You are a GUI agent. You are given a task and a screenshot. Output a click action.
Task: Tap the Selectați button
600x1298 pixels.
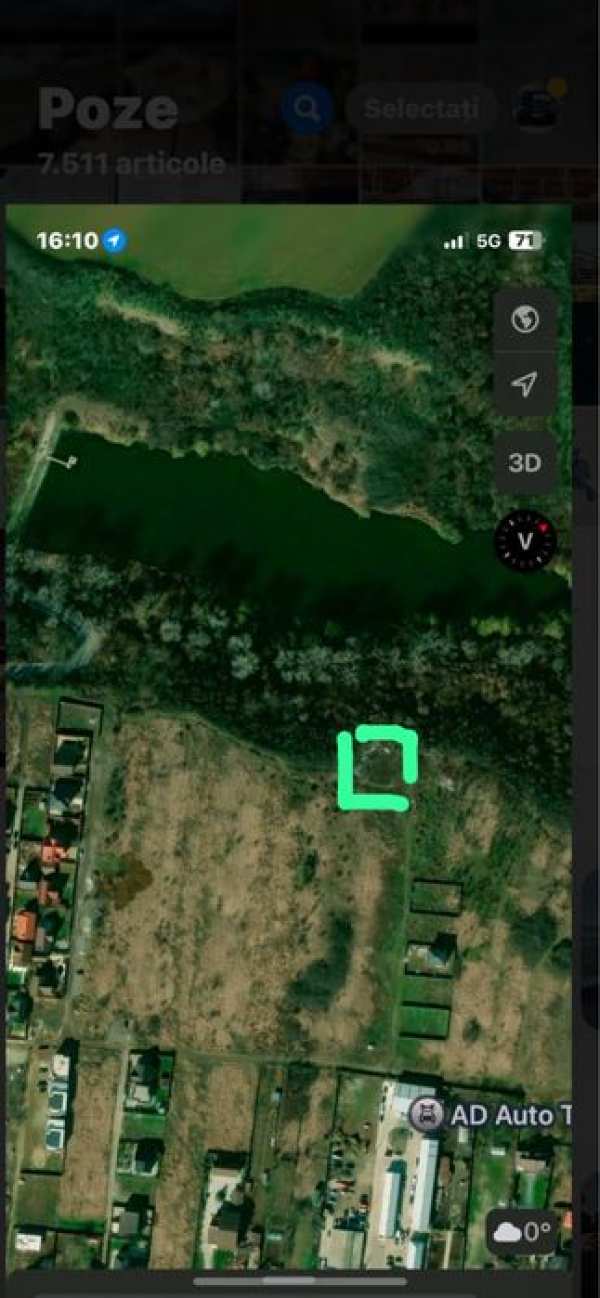click(420, 108)
